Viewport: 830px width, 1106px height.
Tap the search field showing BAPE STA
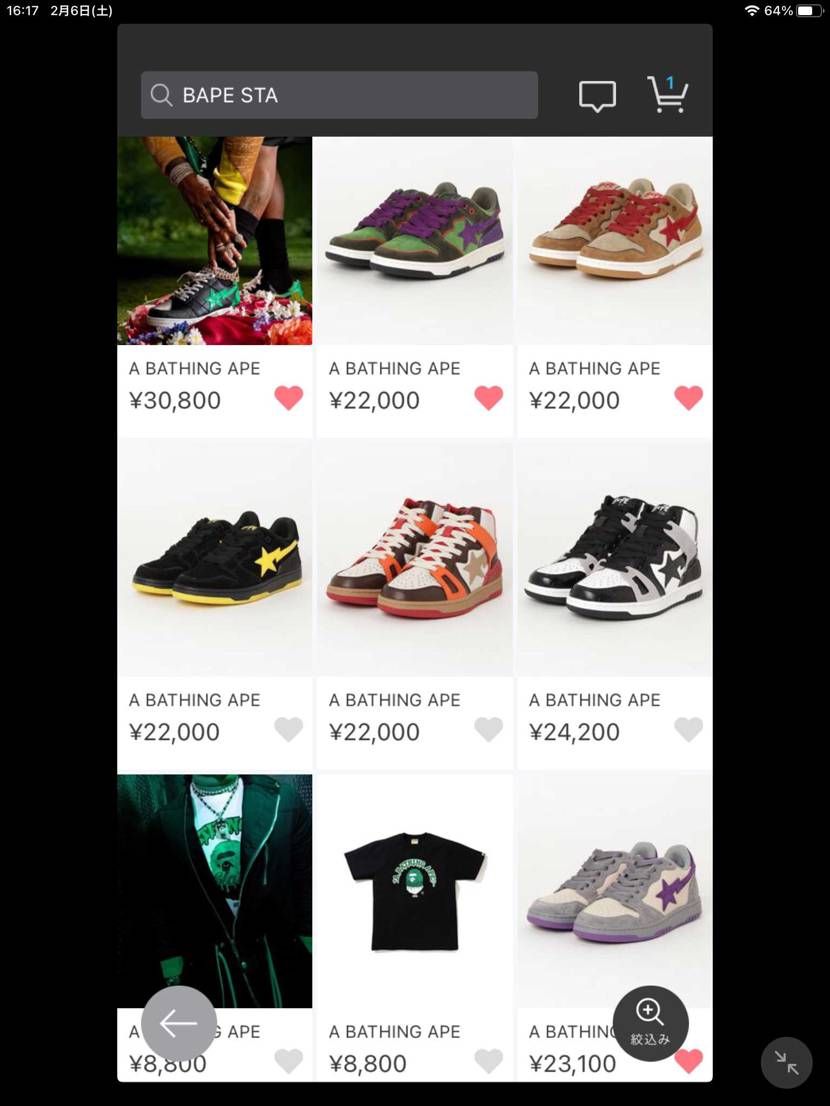[x=340, y=95]
